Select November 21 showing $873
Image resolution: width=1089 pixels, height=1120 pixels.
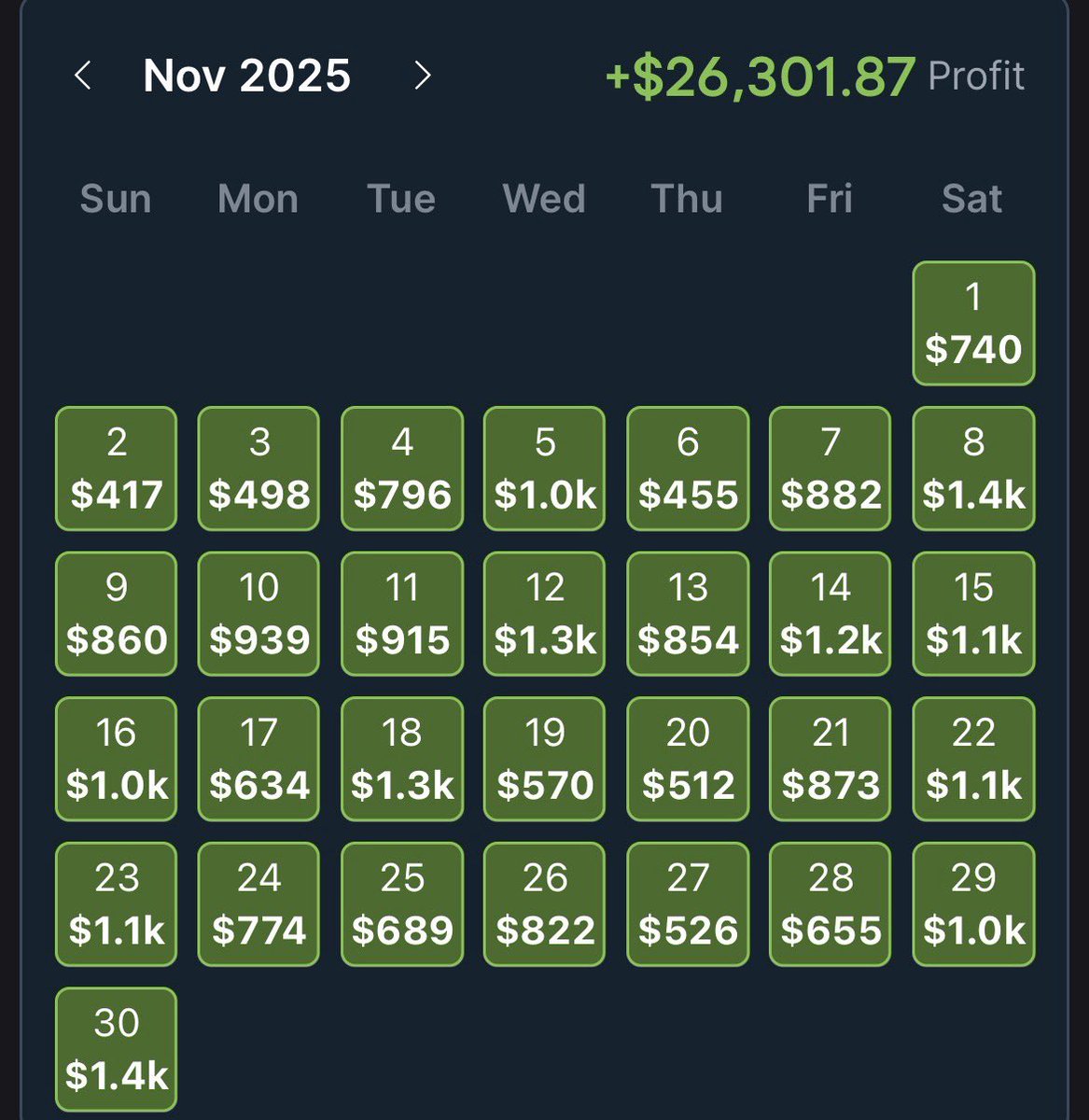(x=830, y=759)
